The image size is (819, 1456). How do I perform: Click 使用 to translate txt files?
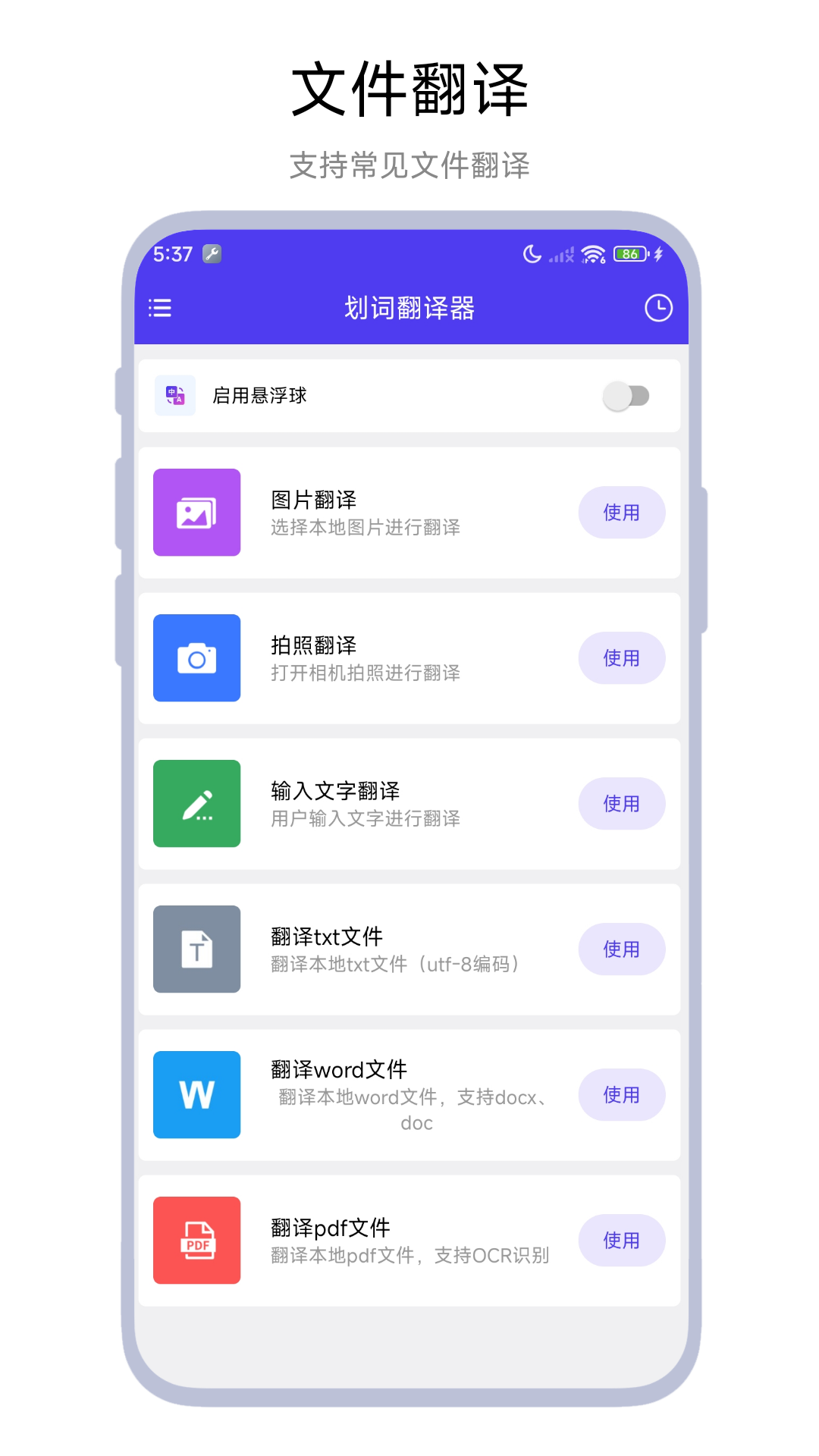pos(622,949)
